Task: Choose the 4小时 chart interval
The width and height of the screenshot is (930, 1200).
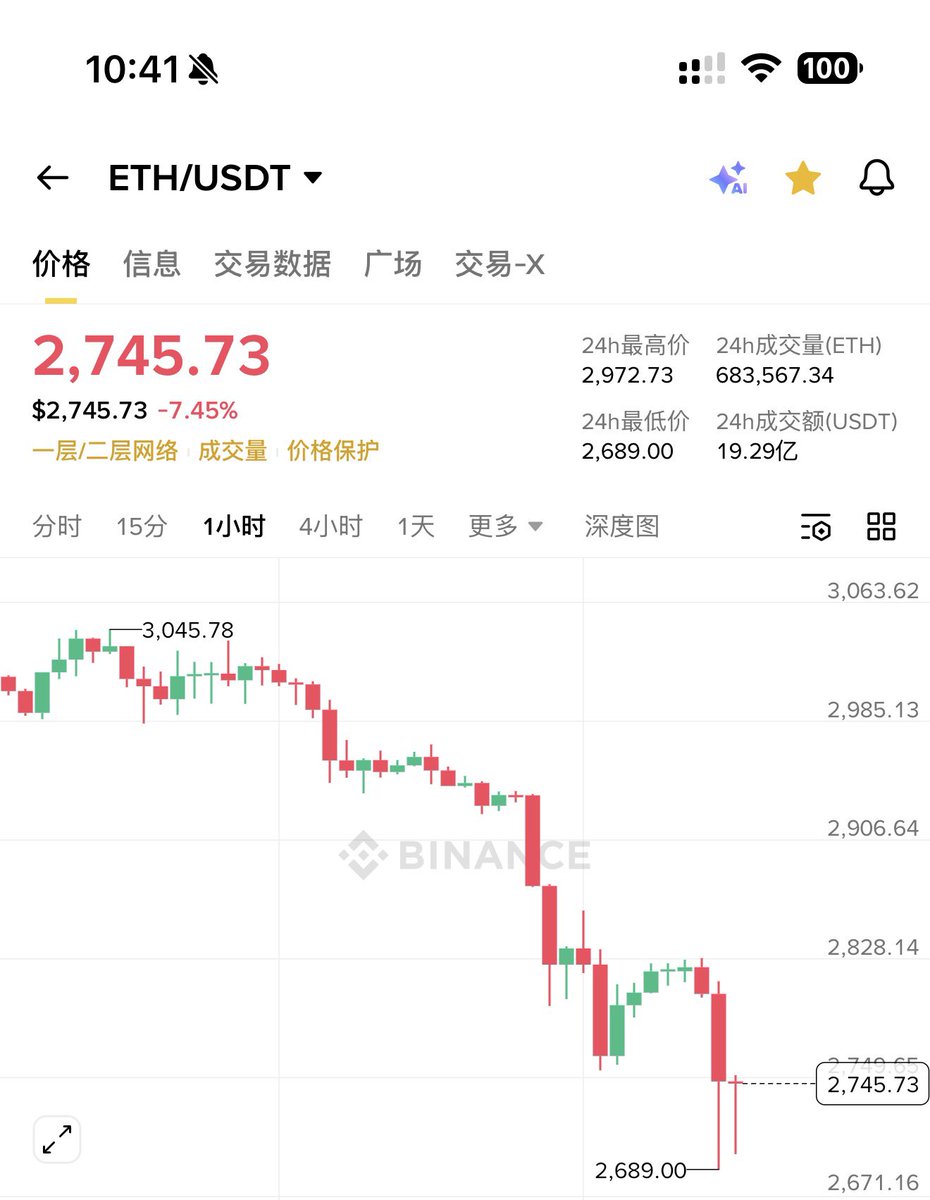Action: [330, 526]
